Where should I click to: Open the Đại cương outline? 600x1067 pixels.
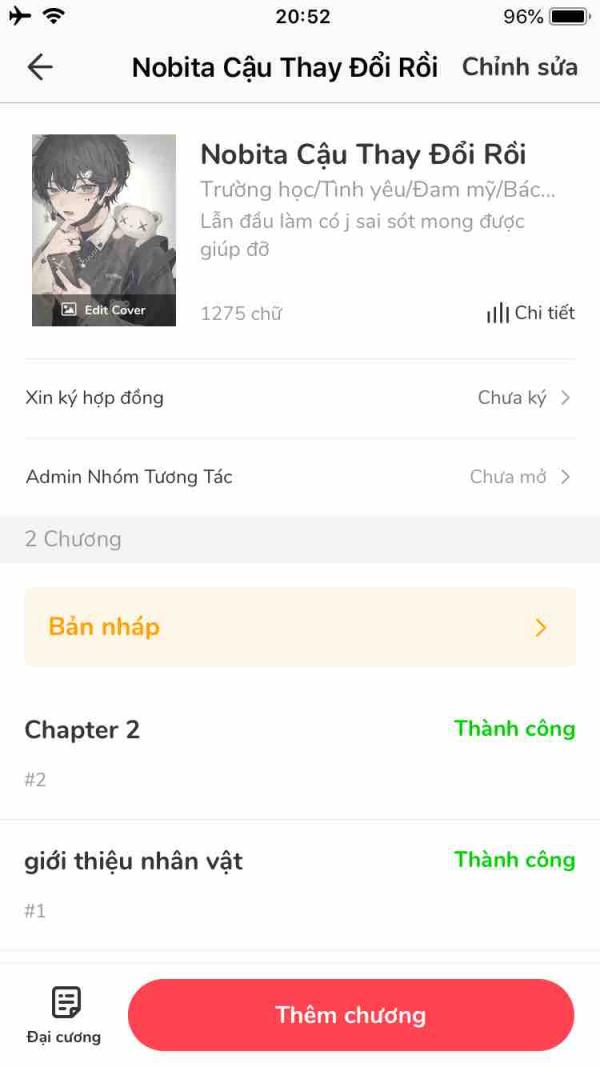click(64, 1014)
